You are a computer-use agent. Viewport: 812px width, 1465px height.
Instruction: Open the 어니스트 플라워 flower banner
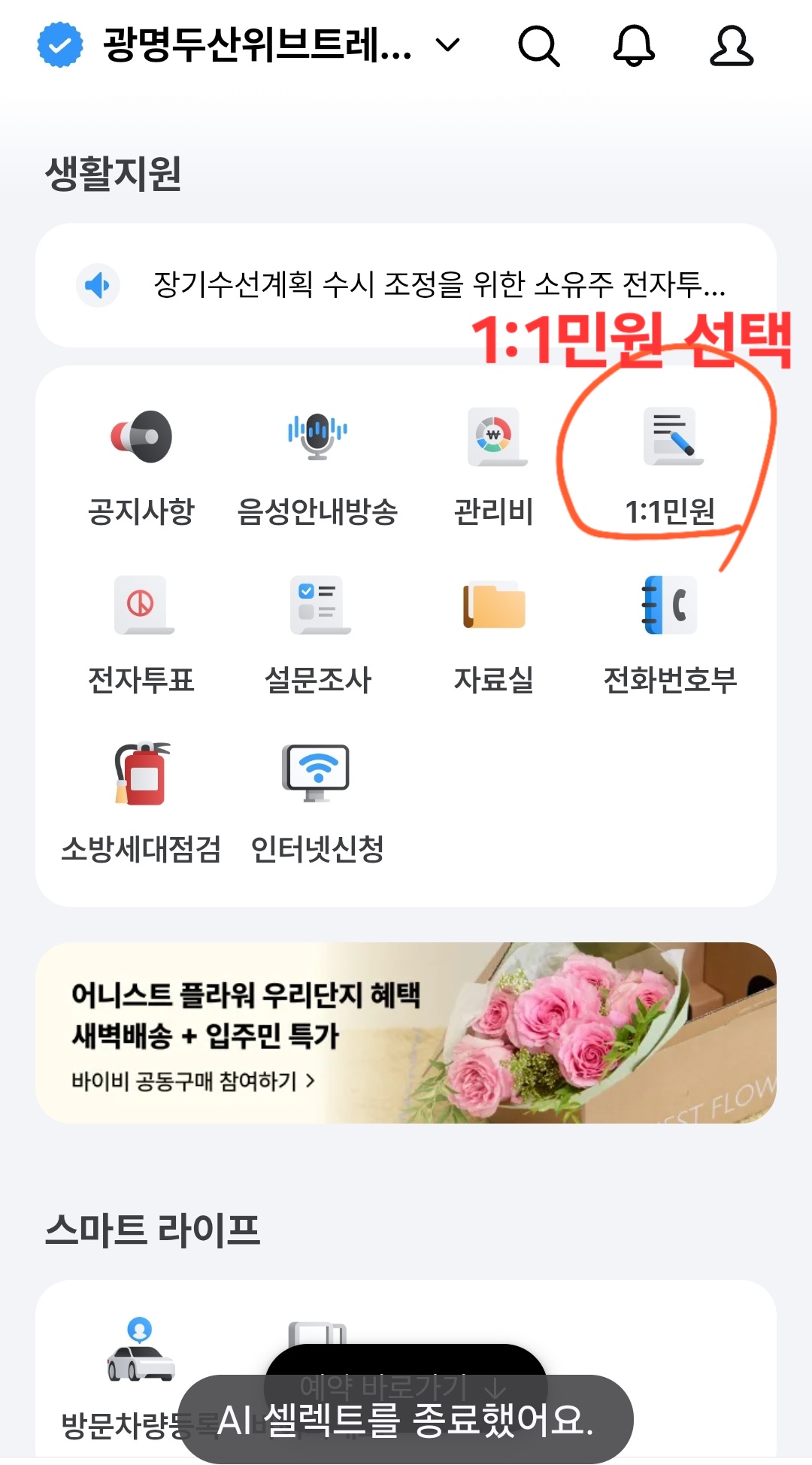pos(406,1033)
